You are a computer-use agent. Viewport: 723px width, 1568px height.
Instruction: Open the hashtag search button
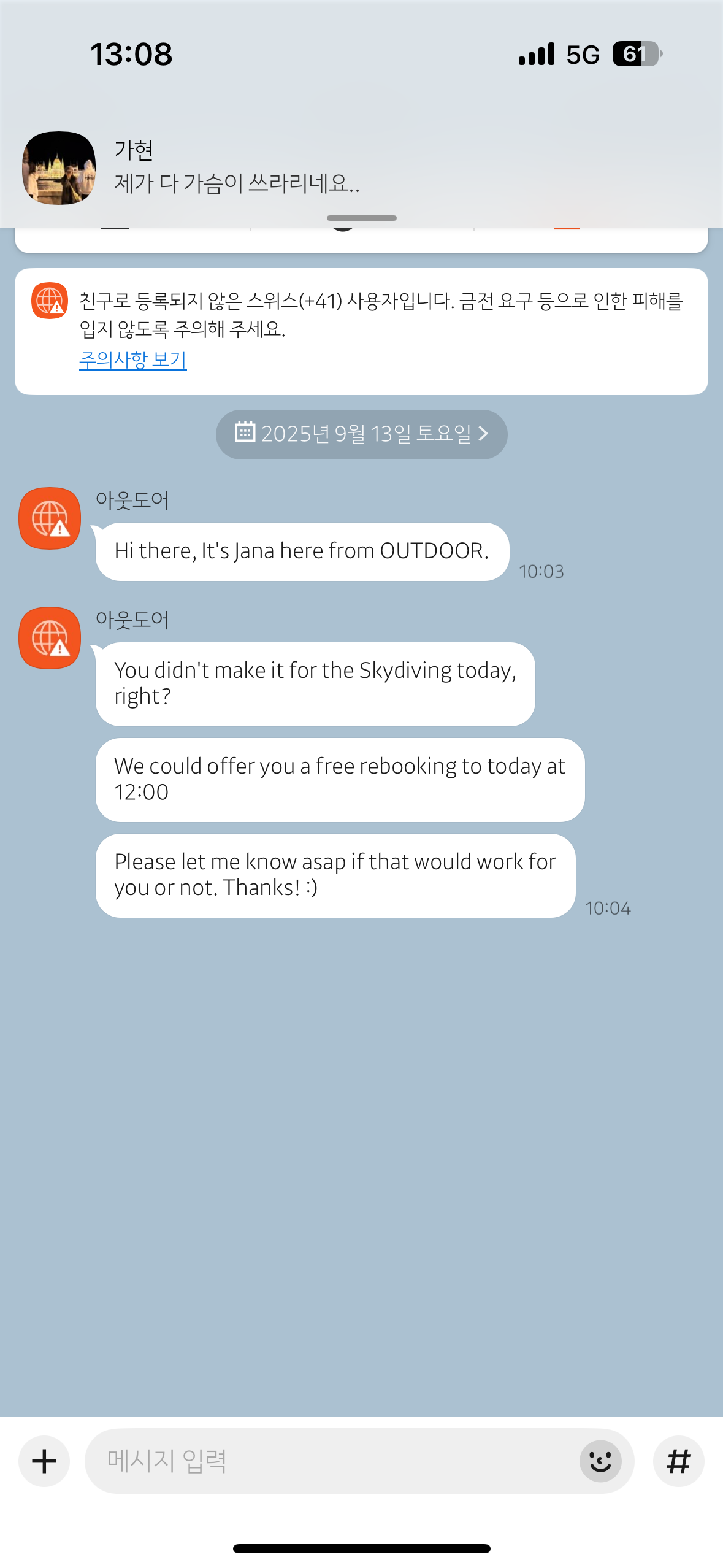[678, 1461]
